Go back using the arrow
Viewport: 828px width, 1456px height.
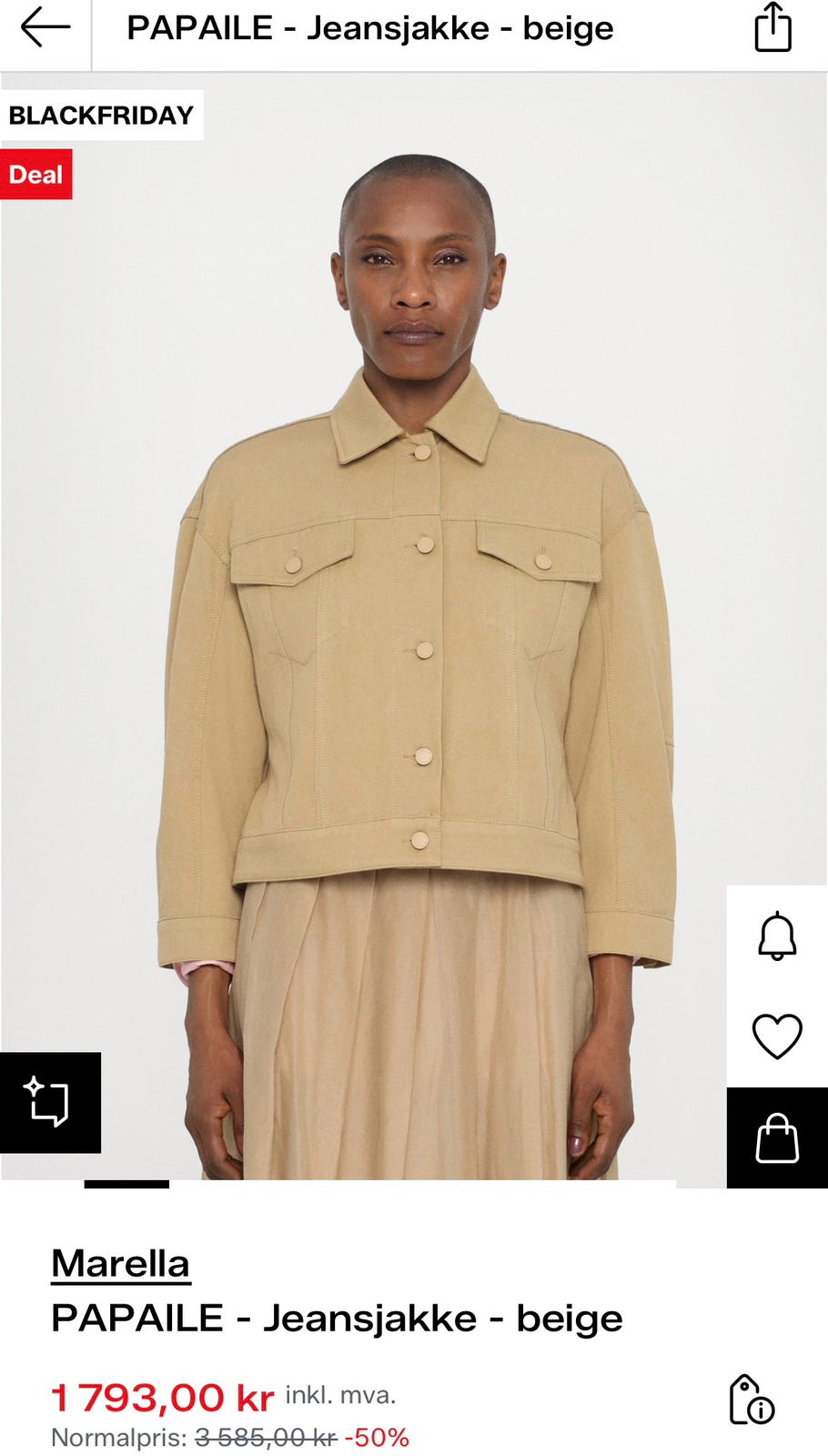click(x=45, y=27)
